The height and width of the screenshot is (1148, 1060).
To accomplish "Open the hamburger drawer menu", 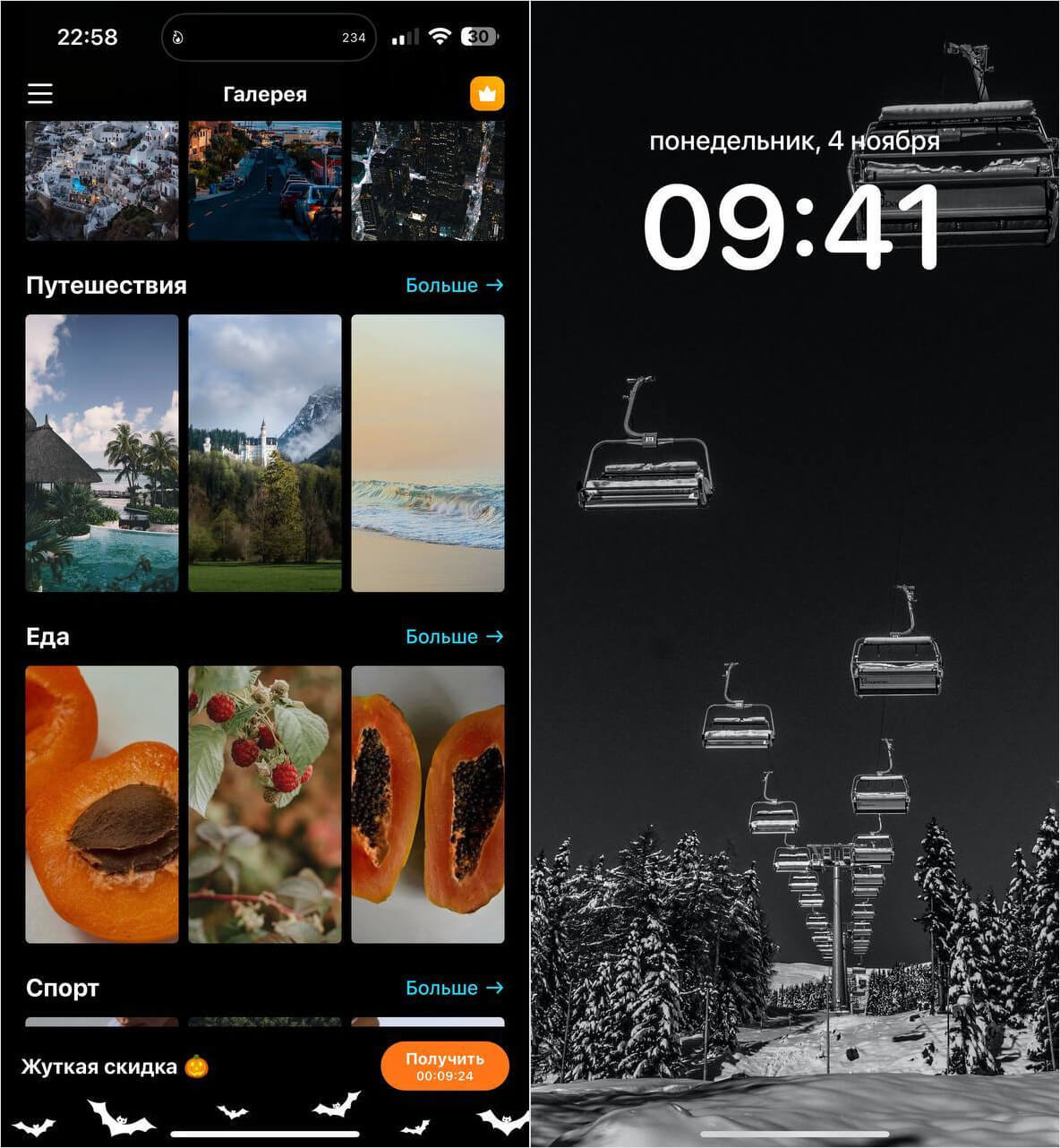I will pyautogui.click(x=40, y=94).
